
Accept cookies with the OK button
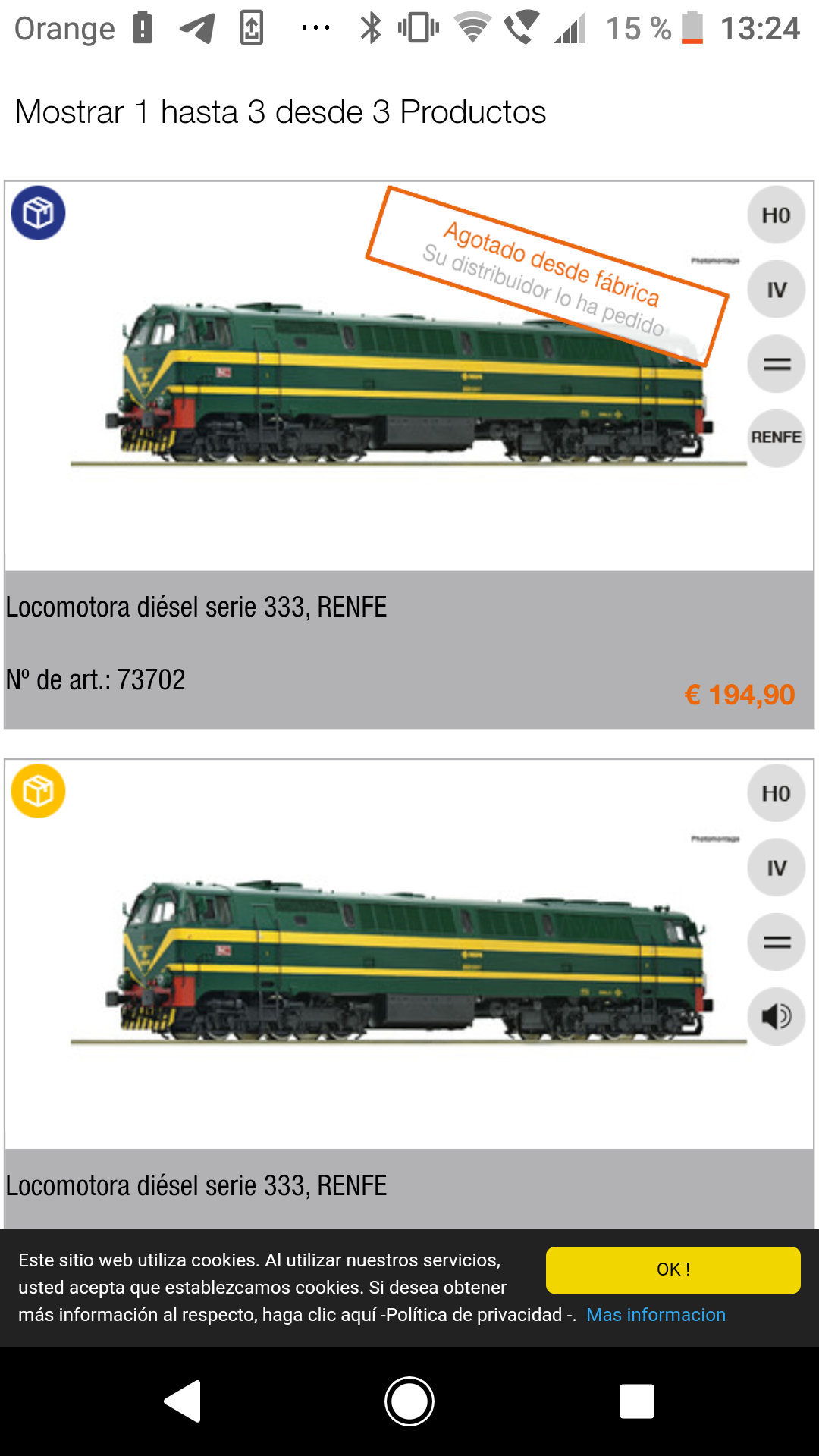673,1269
